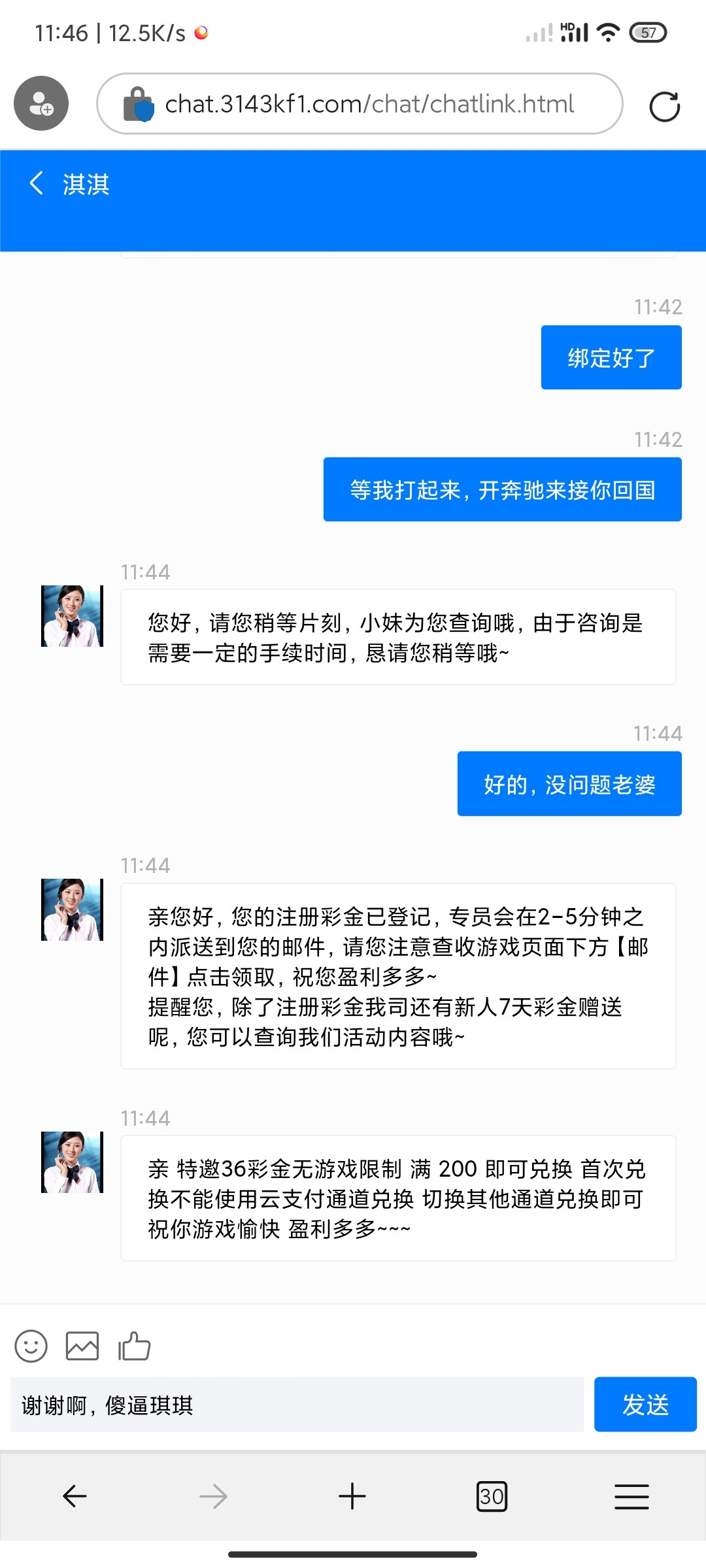Open the browser account profile icon
The image size is (706, 1568).
pos(41,103)
